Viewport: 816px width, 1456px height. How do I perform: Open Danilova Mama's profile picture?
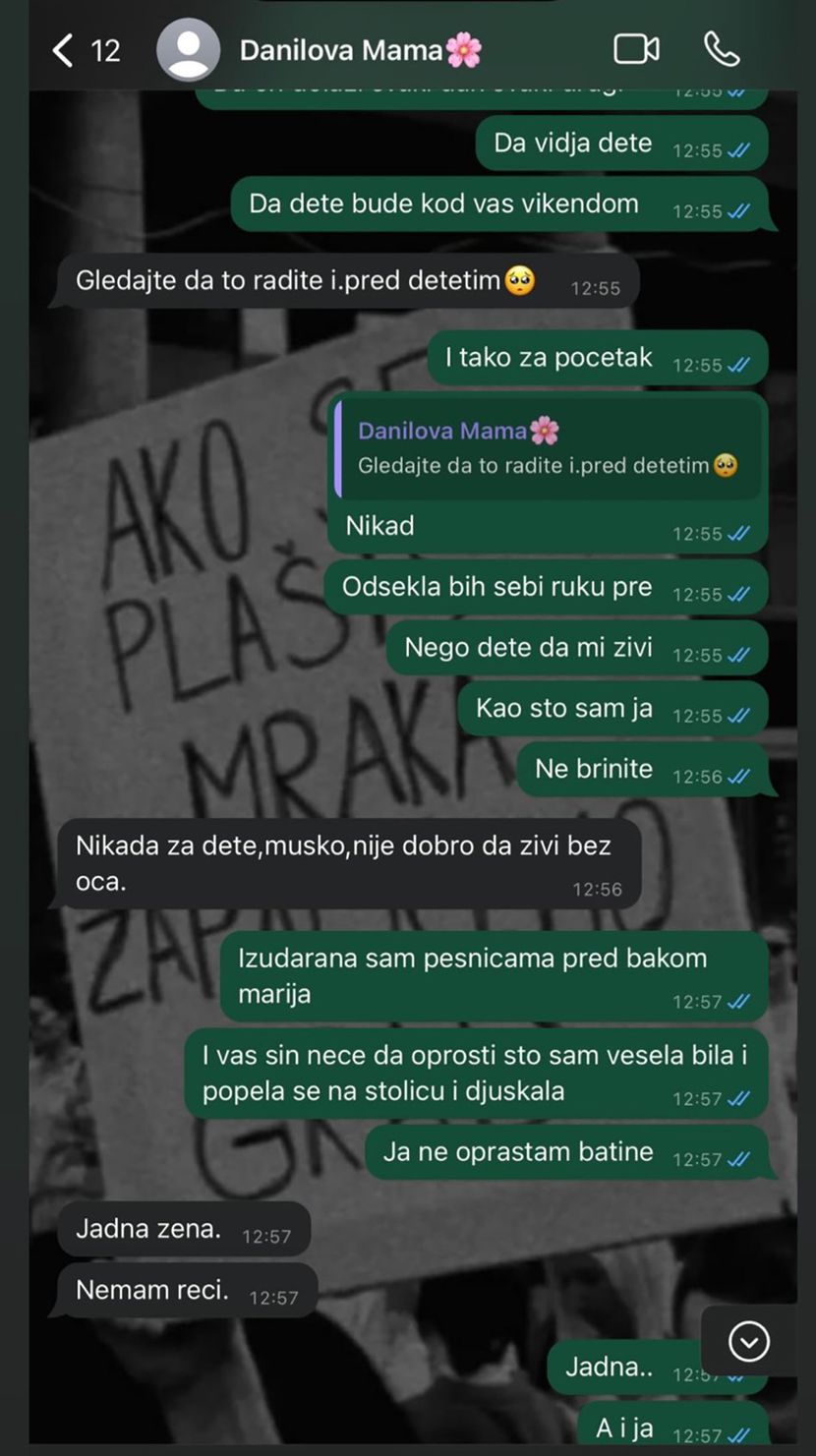coord(189,50)
